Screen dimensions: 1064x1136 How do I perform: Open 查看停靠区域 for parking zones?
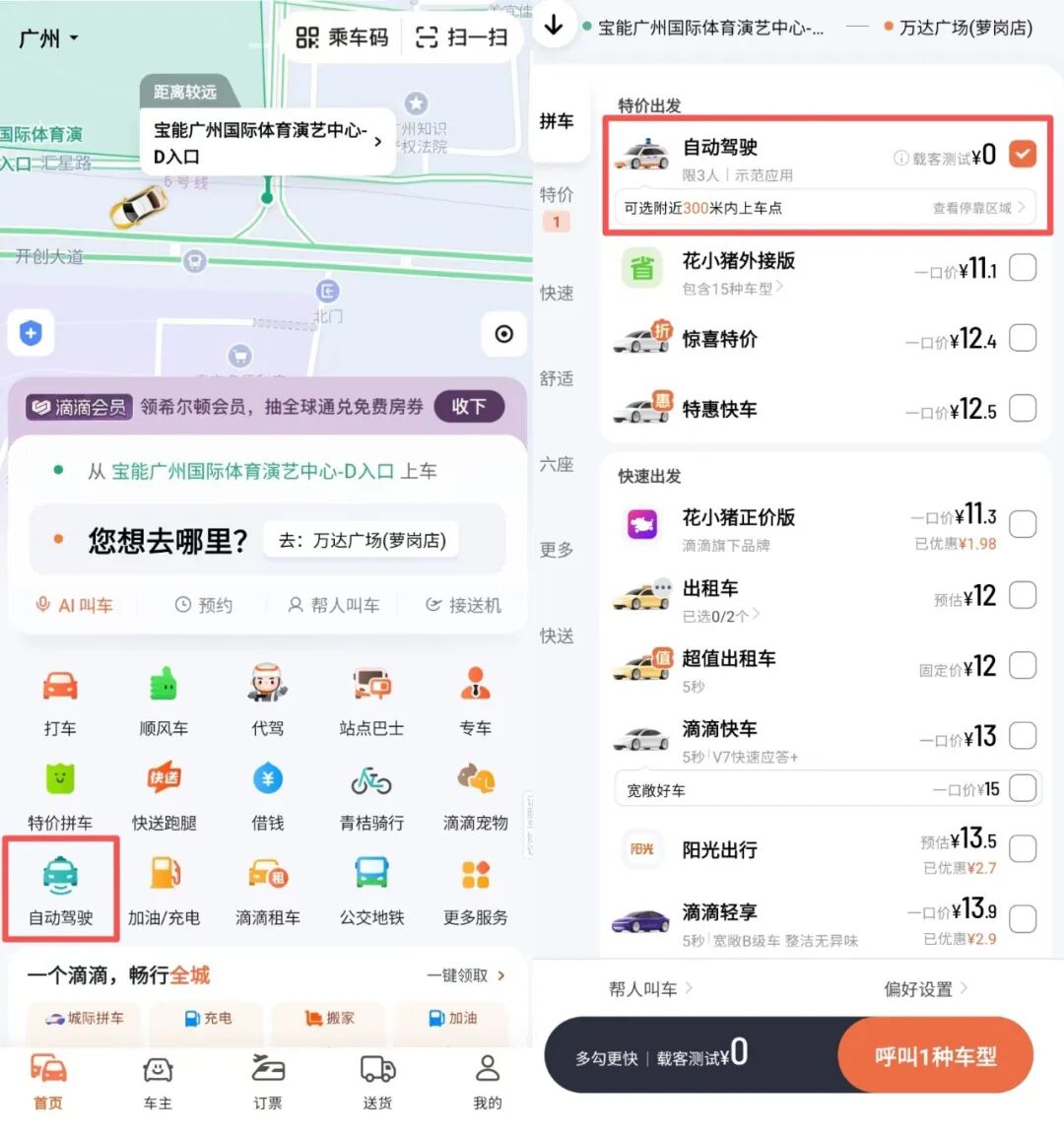pos(978,208)
